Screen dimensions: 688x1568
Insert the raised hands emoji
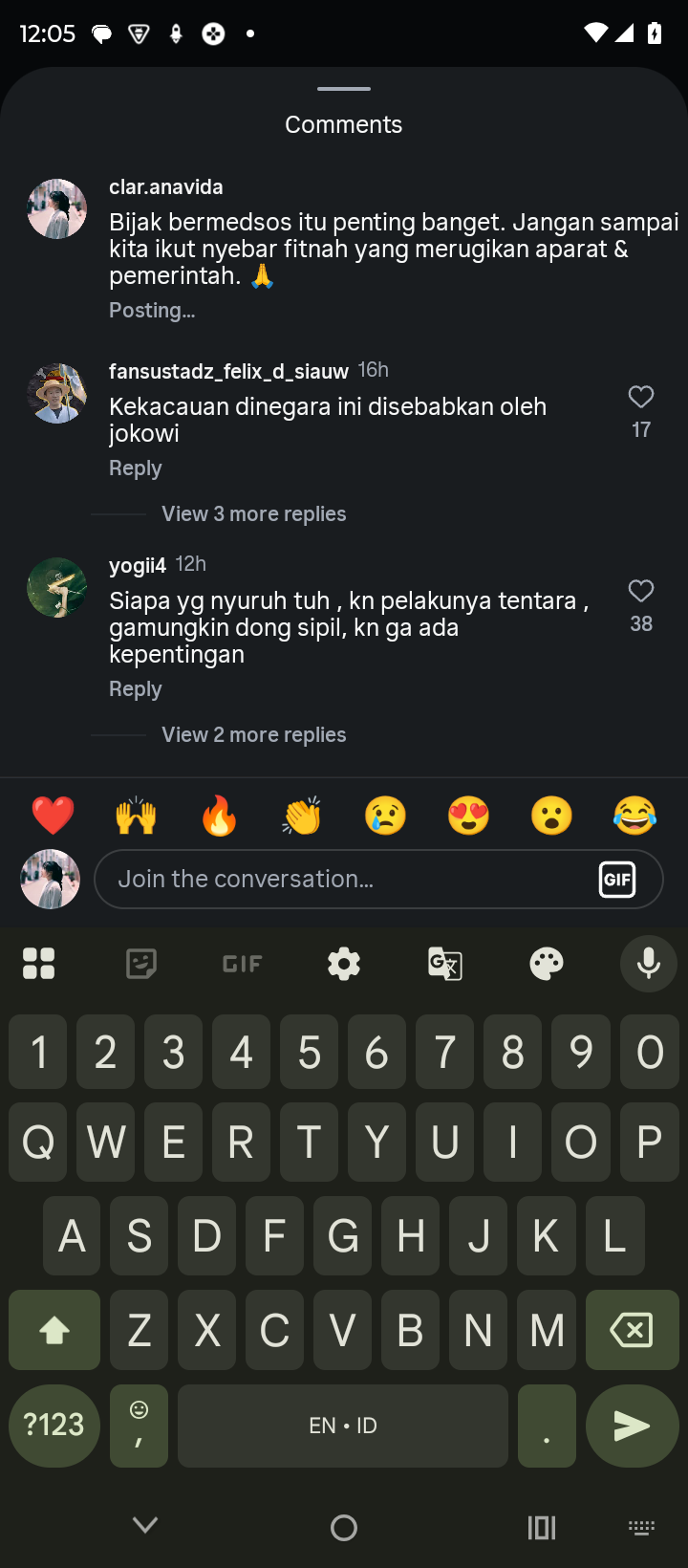click(136, 817)
